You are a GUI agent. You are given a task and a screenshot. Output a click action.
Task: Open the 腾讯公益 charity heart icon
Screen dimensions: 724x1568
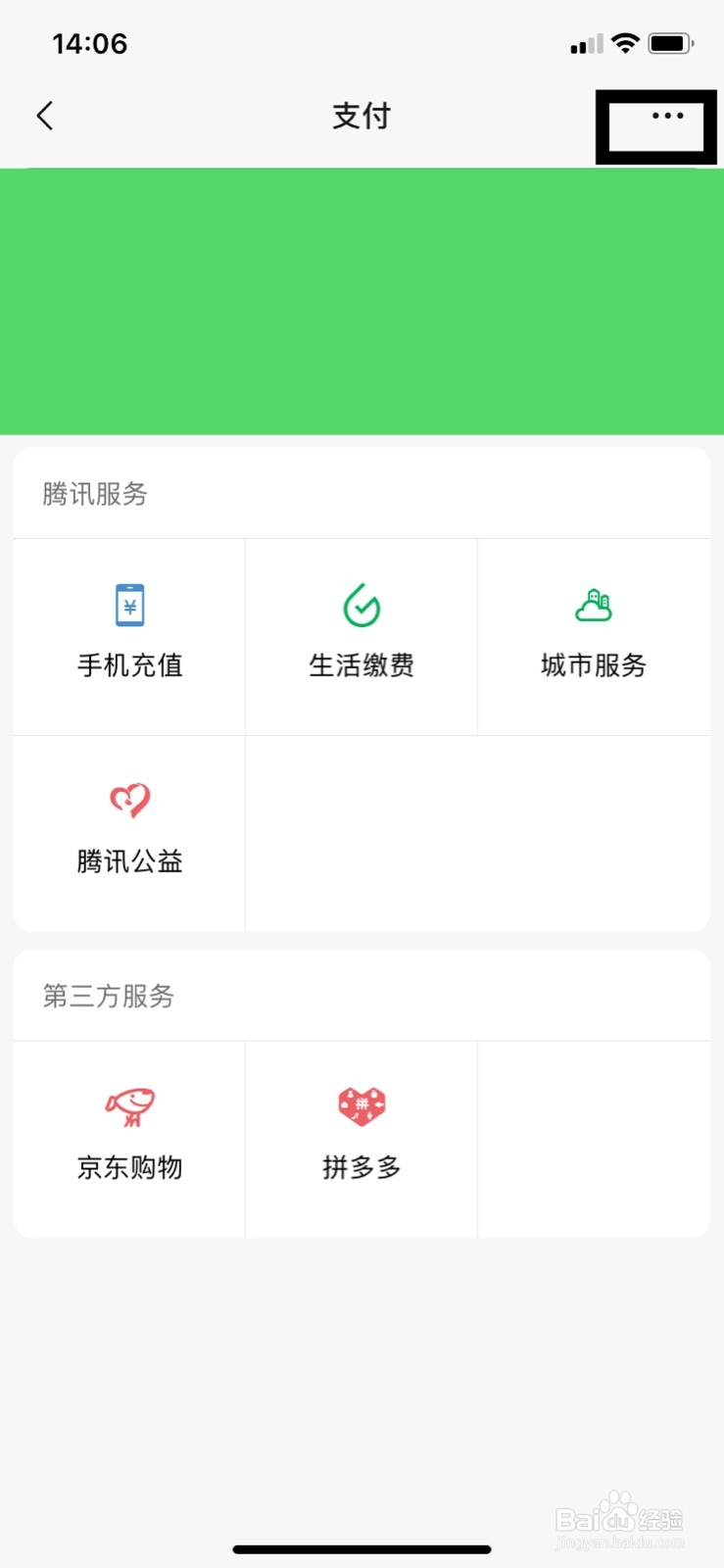(x=128, y=801)
